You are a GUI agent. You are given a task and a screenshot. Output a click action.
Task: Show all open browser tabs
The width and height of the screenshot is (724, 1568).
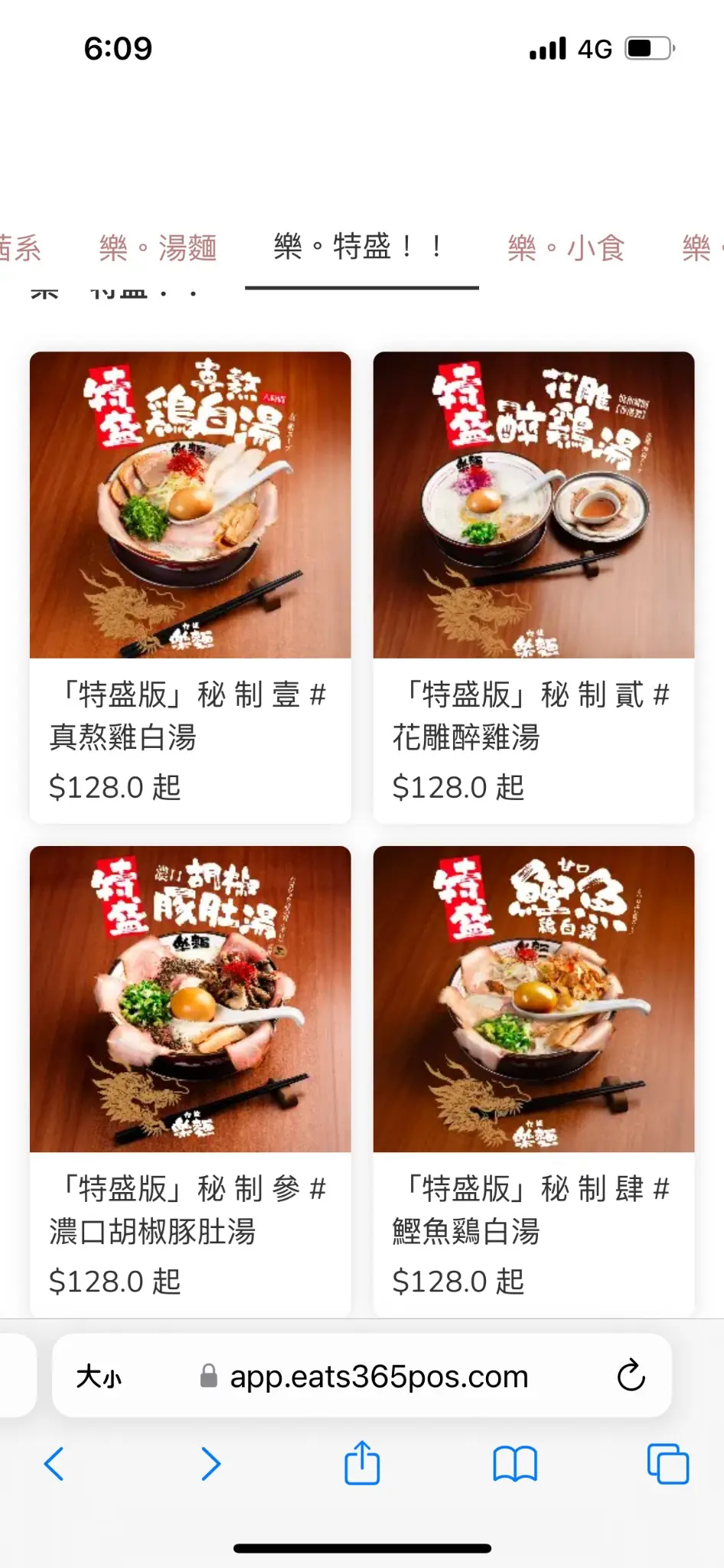(x=667, y=1464)
